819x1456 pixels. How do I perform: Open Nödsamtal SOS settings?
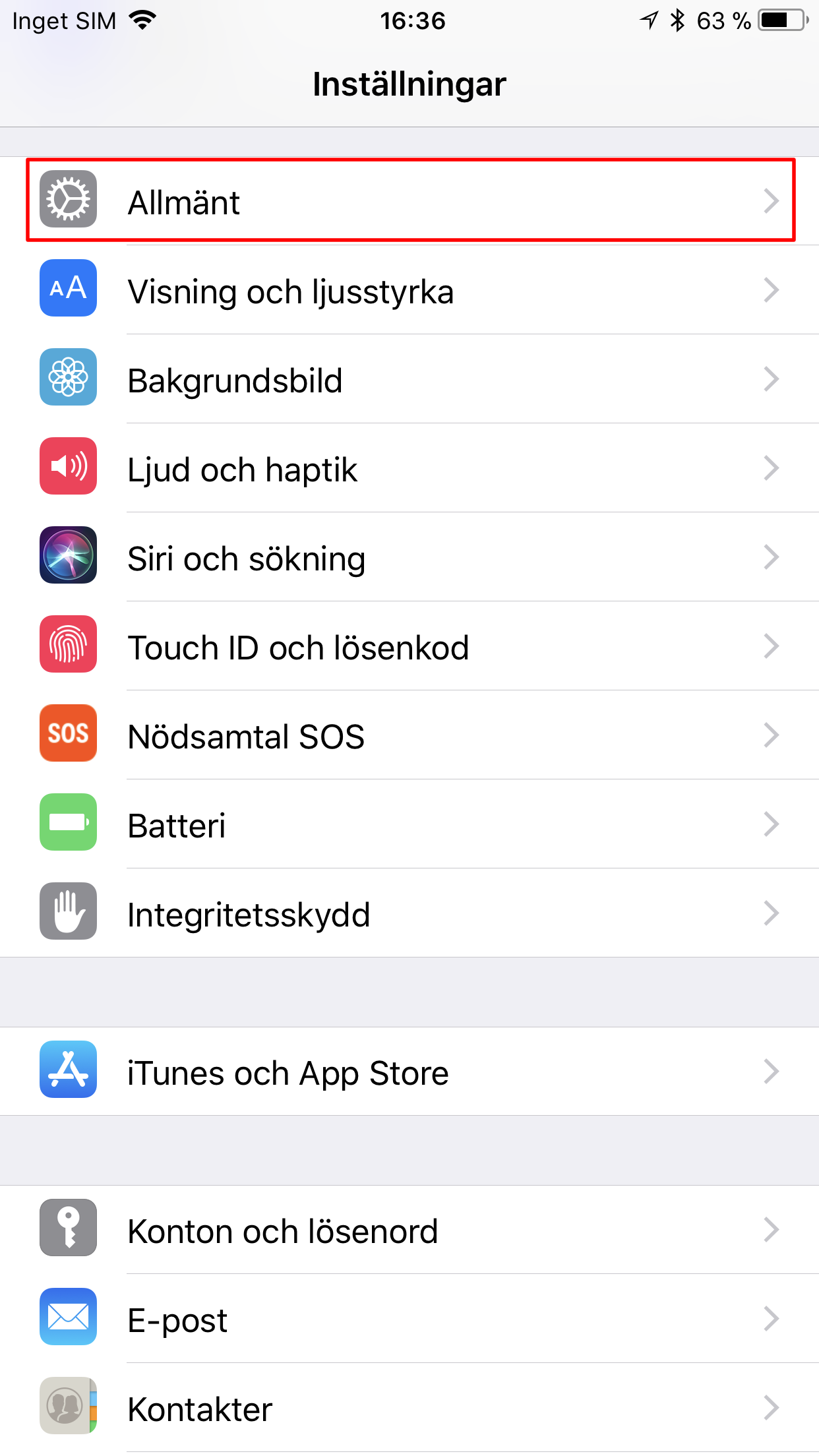[409, 736]
